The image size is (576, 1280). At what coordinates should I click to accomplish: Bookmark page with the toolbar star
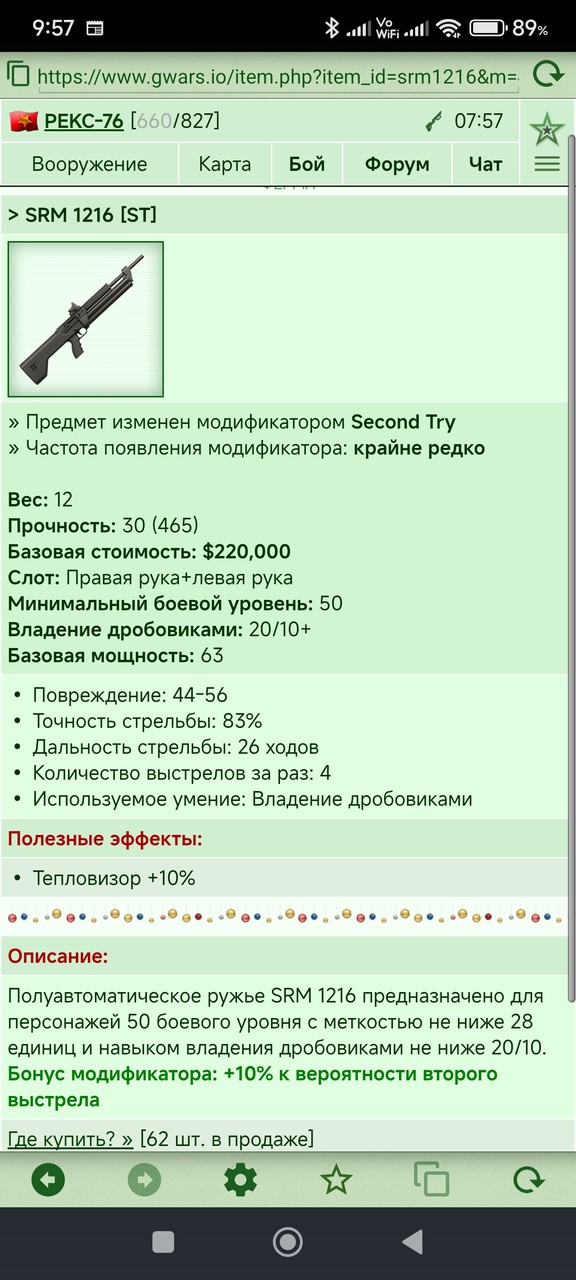pos(336,1180)
